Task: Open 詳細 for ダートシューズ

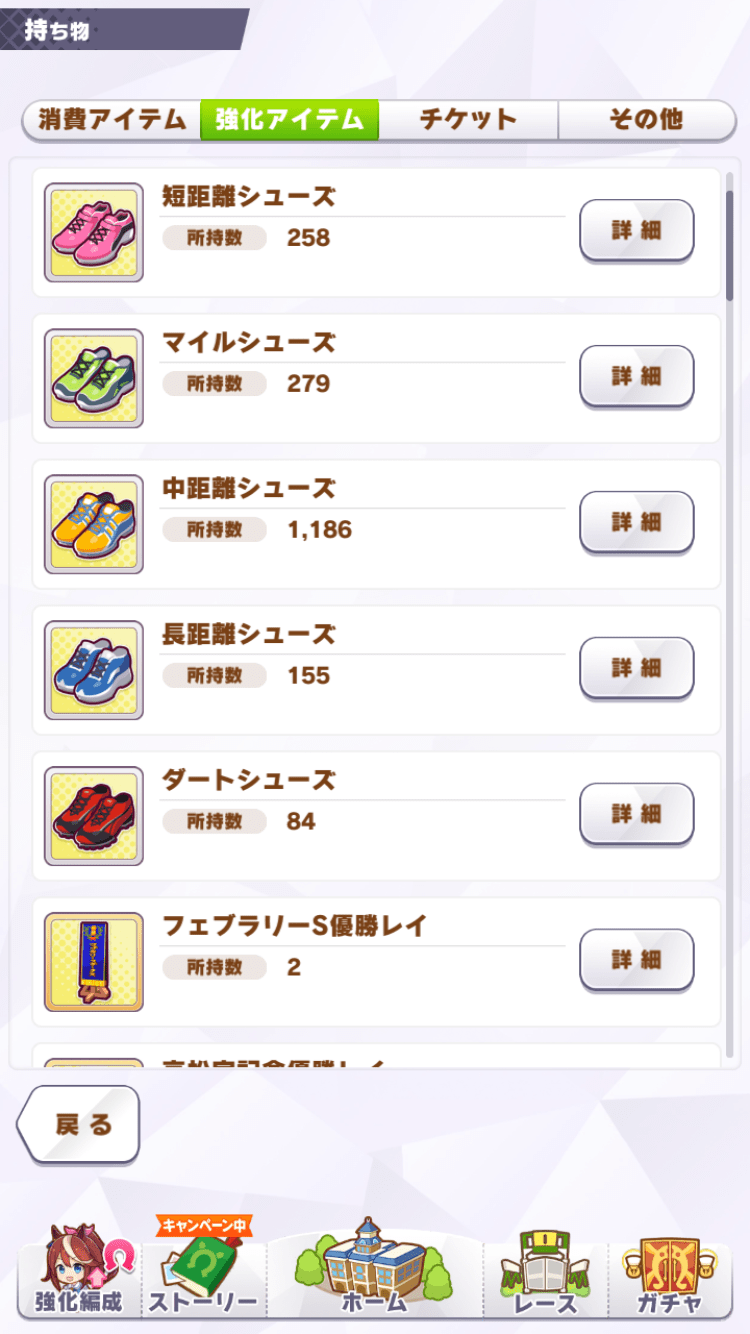Action: [637, 814]
